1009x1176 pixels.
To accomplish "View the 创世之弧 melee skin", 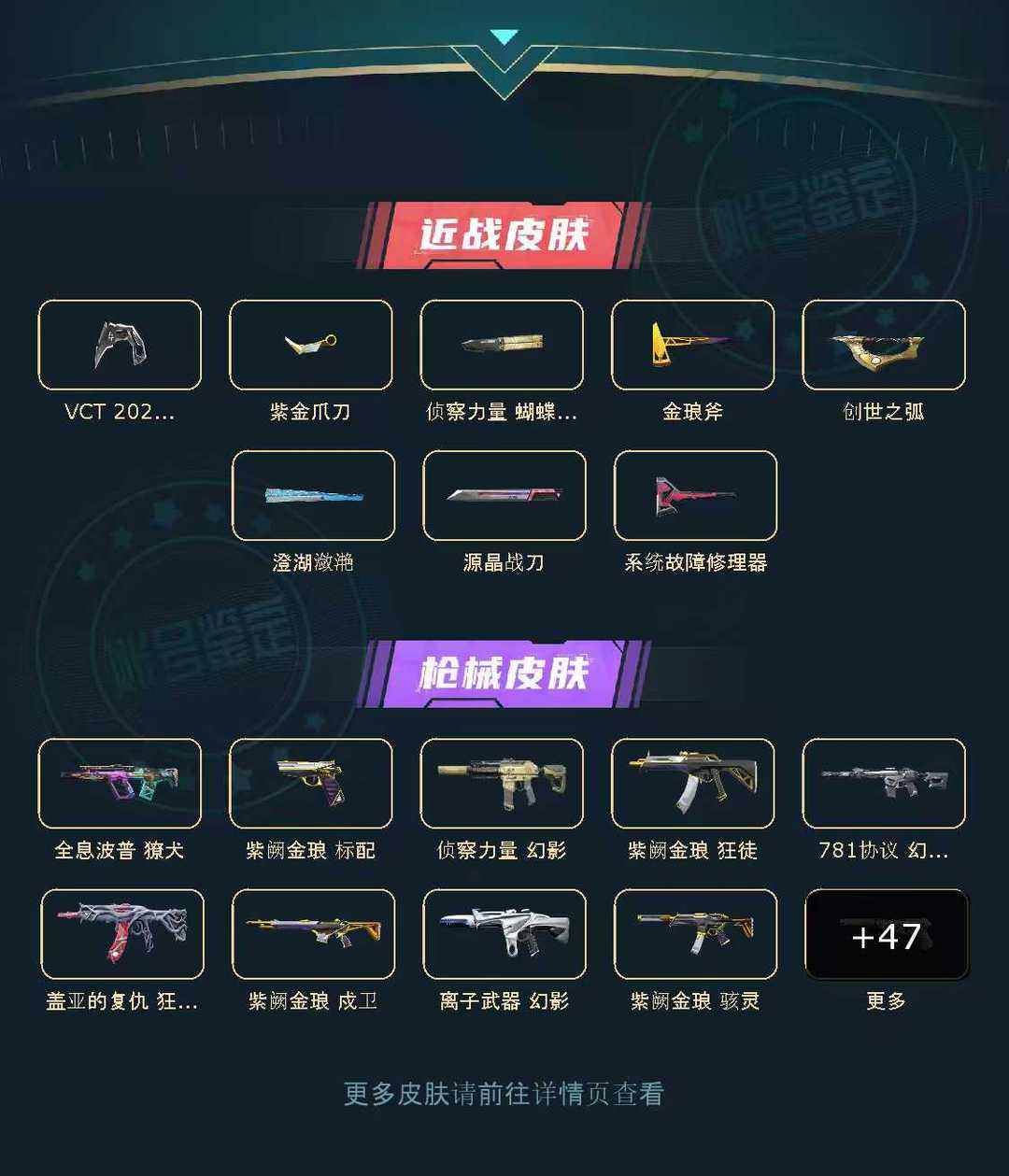I will coord(884,345).
